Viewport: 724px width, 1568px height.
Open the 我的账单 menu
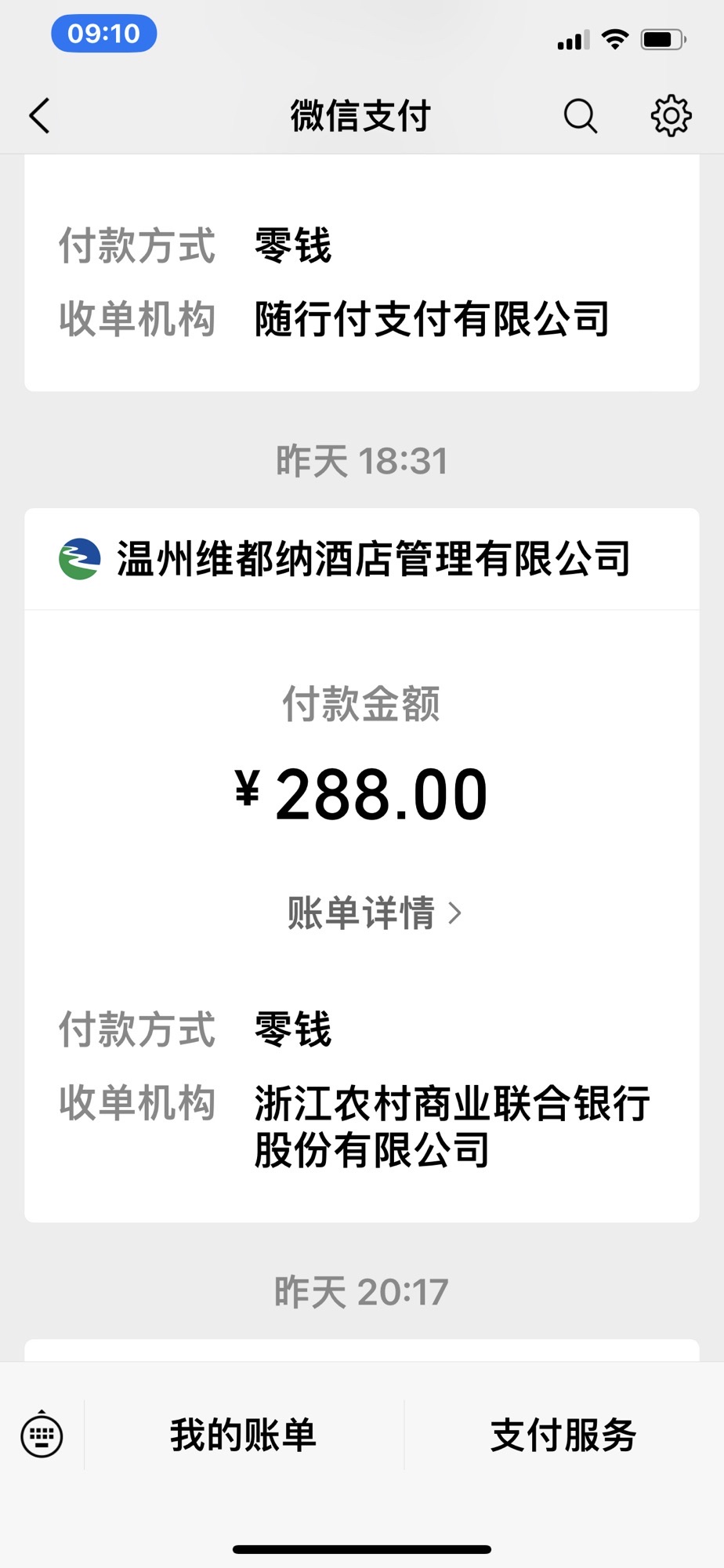244,1435
